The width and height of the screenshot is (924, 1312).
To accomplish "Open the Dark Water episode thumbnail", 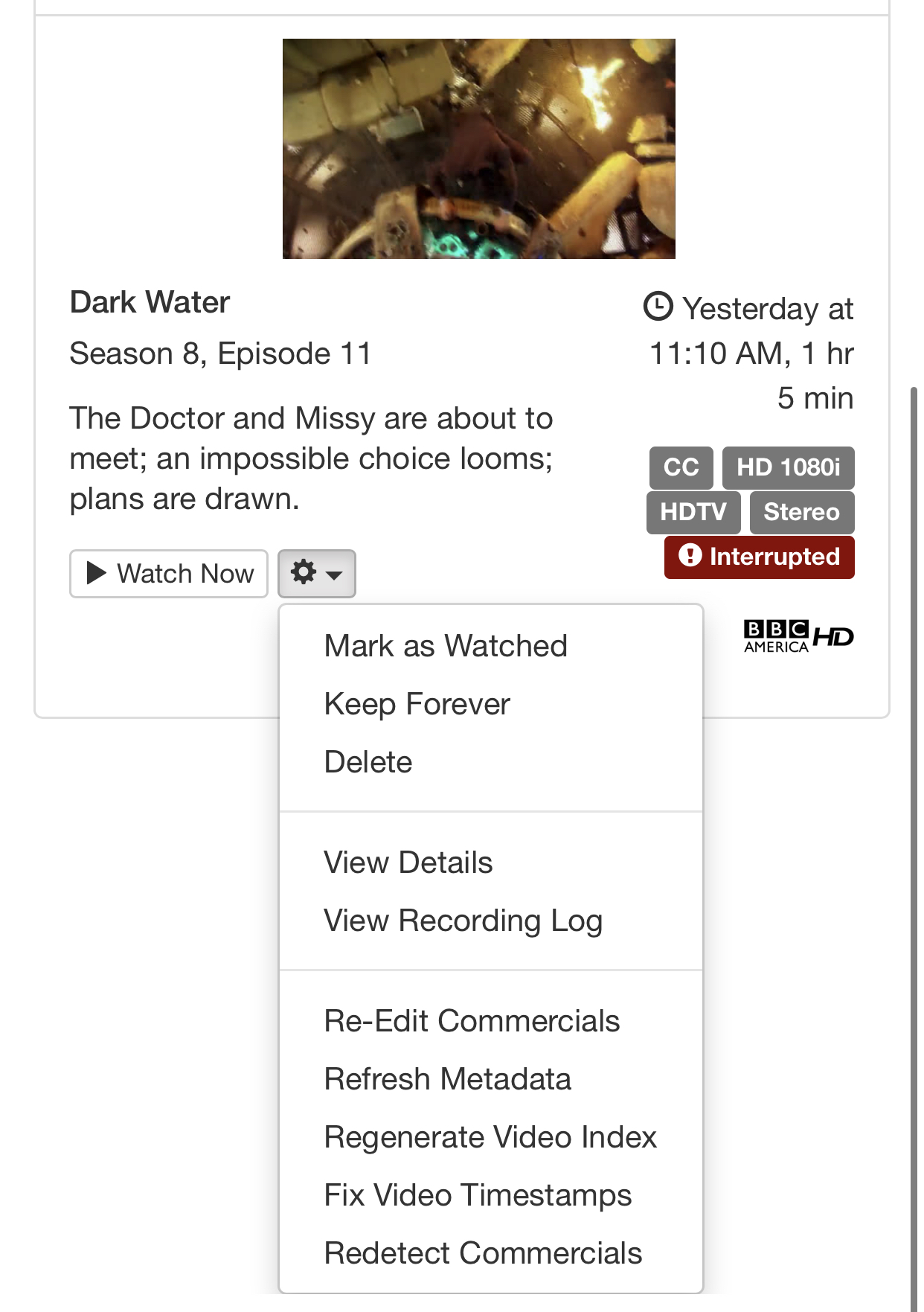I will 478,149.
